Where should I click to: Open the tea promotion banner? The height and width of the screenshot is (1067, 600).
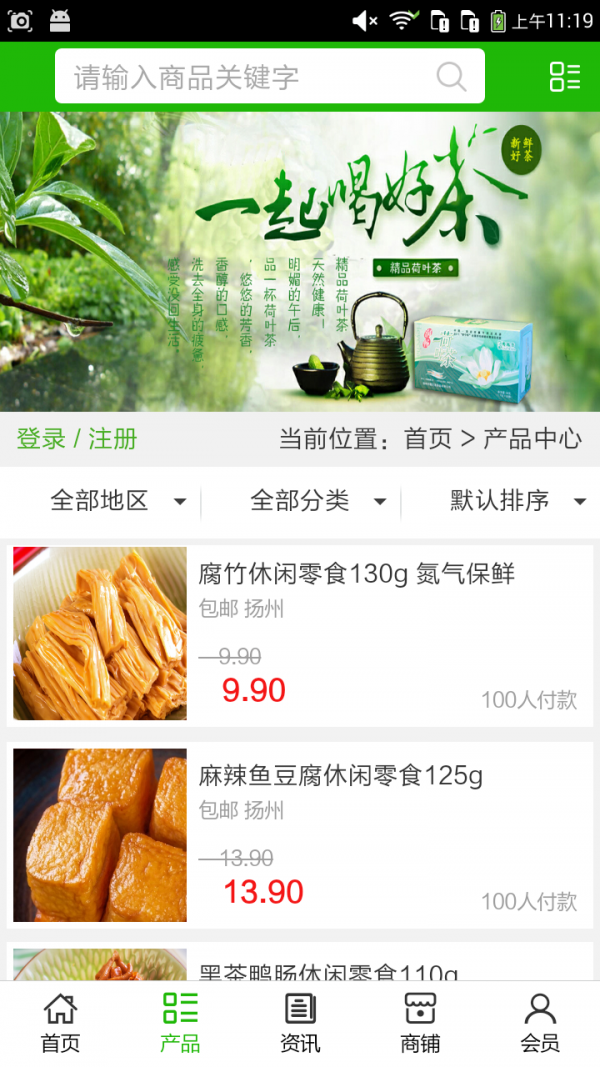pos(300,260)
